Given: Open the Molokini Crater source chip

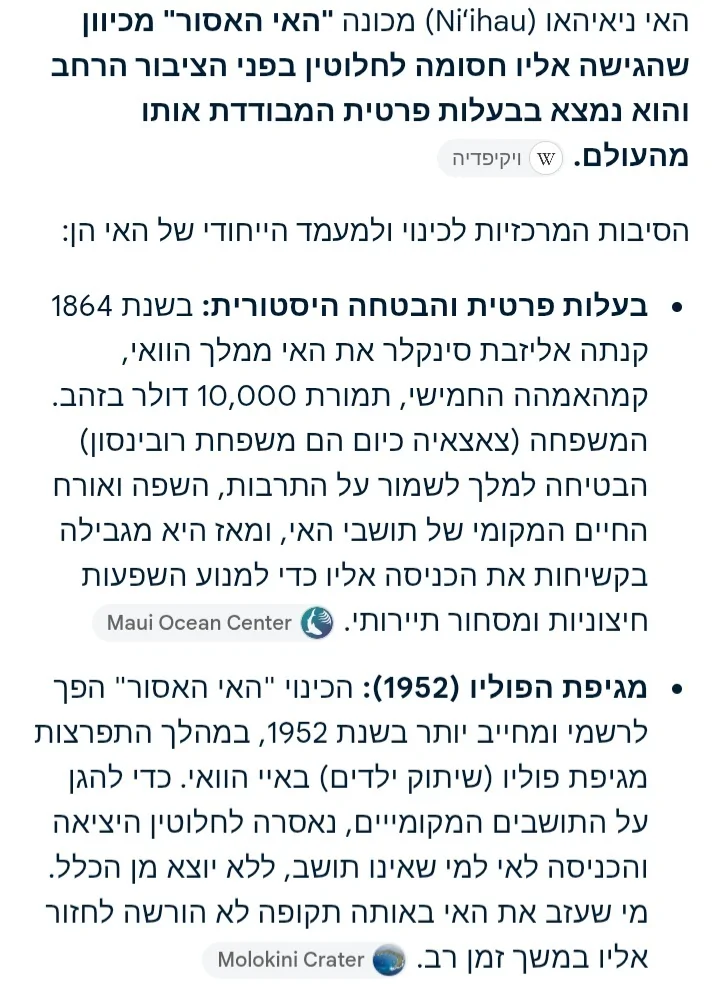Looking at the screenshot, I should (305, 960).
